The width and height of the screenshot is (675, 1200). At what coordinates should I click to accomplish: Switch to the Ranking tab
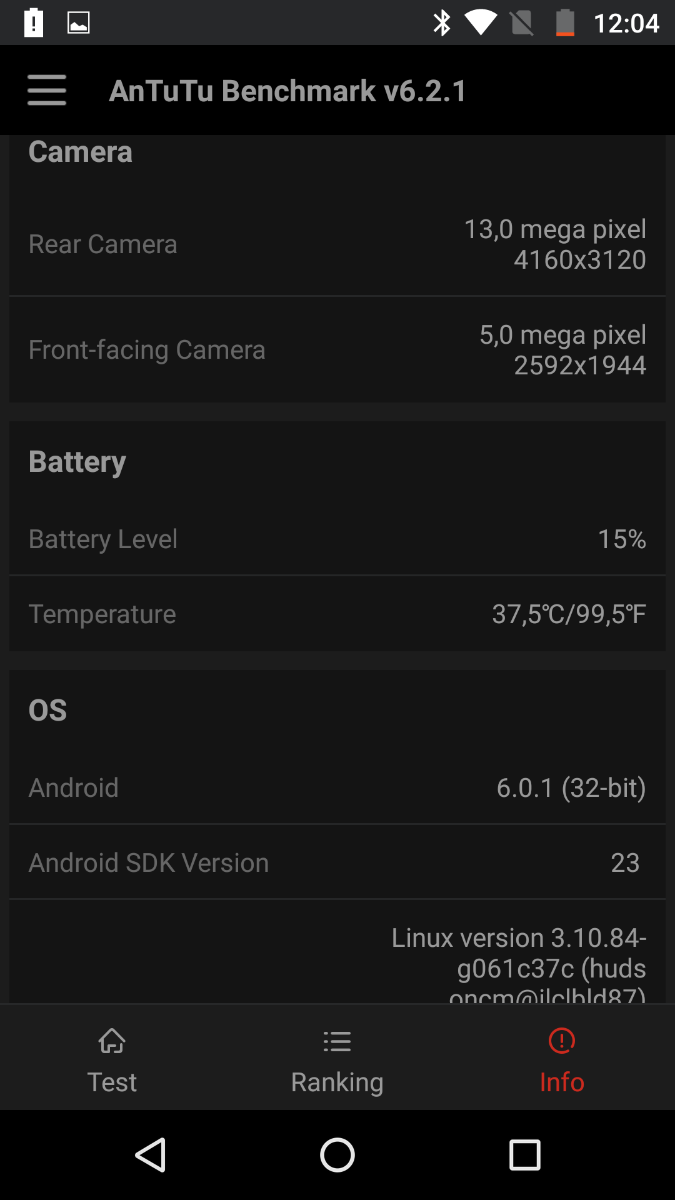(337, 1060)
